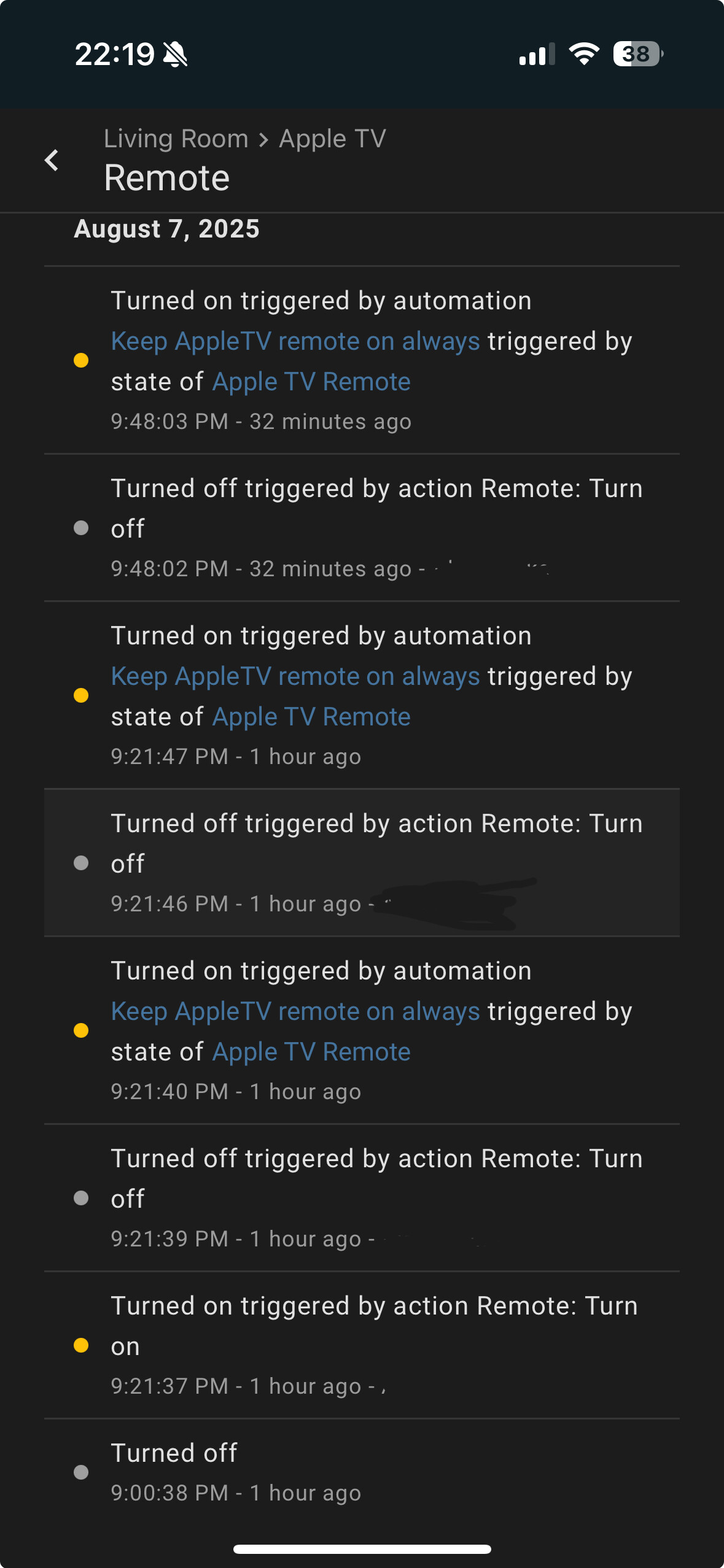The width and height of the screenshot is (724, 1568).
Task: Open automation link in the 9:48:03 PM entry
Action: point(295,341)
